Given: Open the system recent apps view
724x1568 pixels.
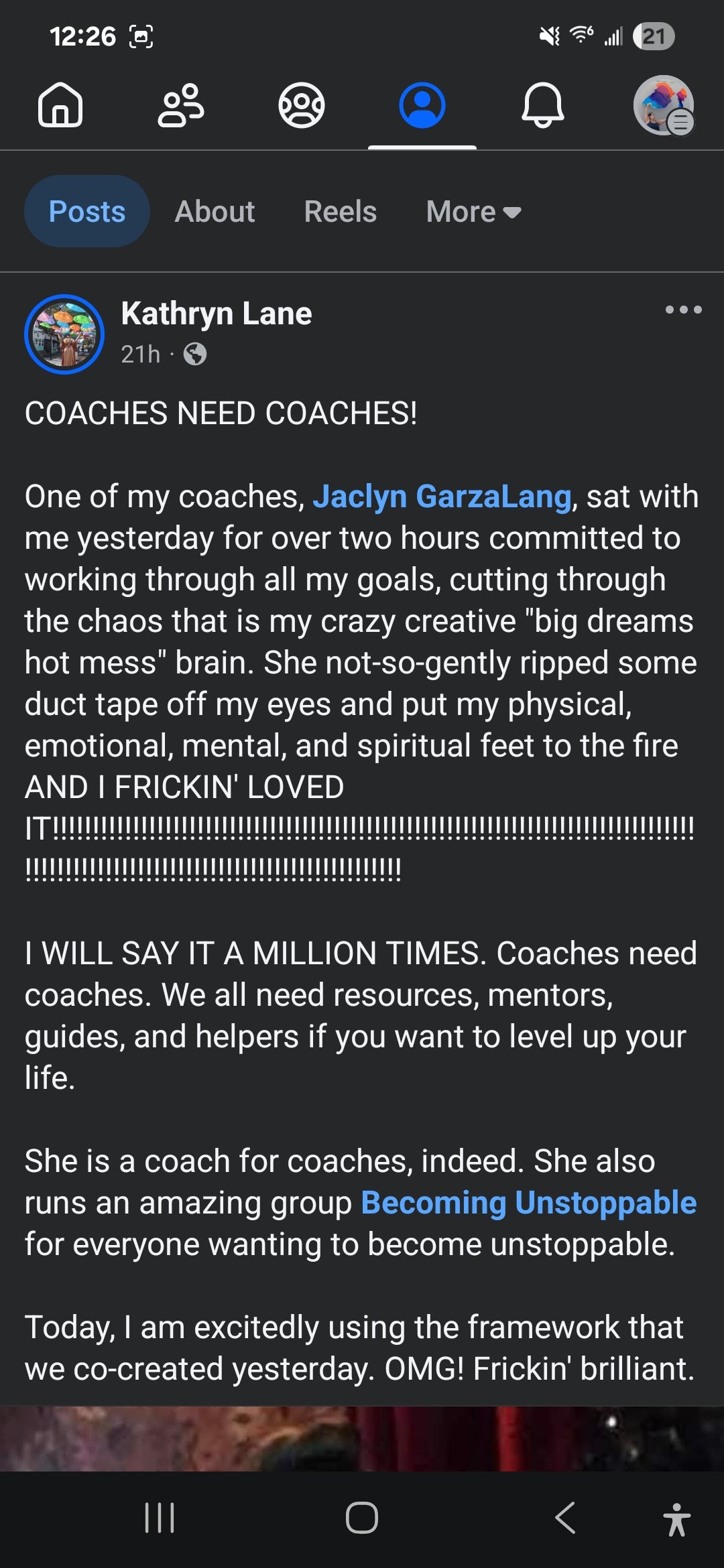Looking at the screenshot, I should (160, 1518).
